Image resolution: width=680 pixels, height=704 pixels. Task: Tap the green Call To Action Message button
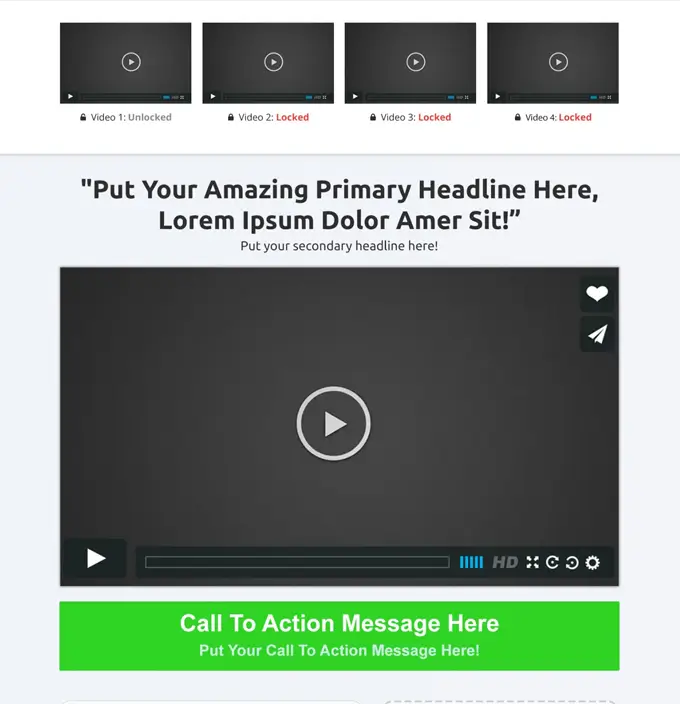(339, 636)
